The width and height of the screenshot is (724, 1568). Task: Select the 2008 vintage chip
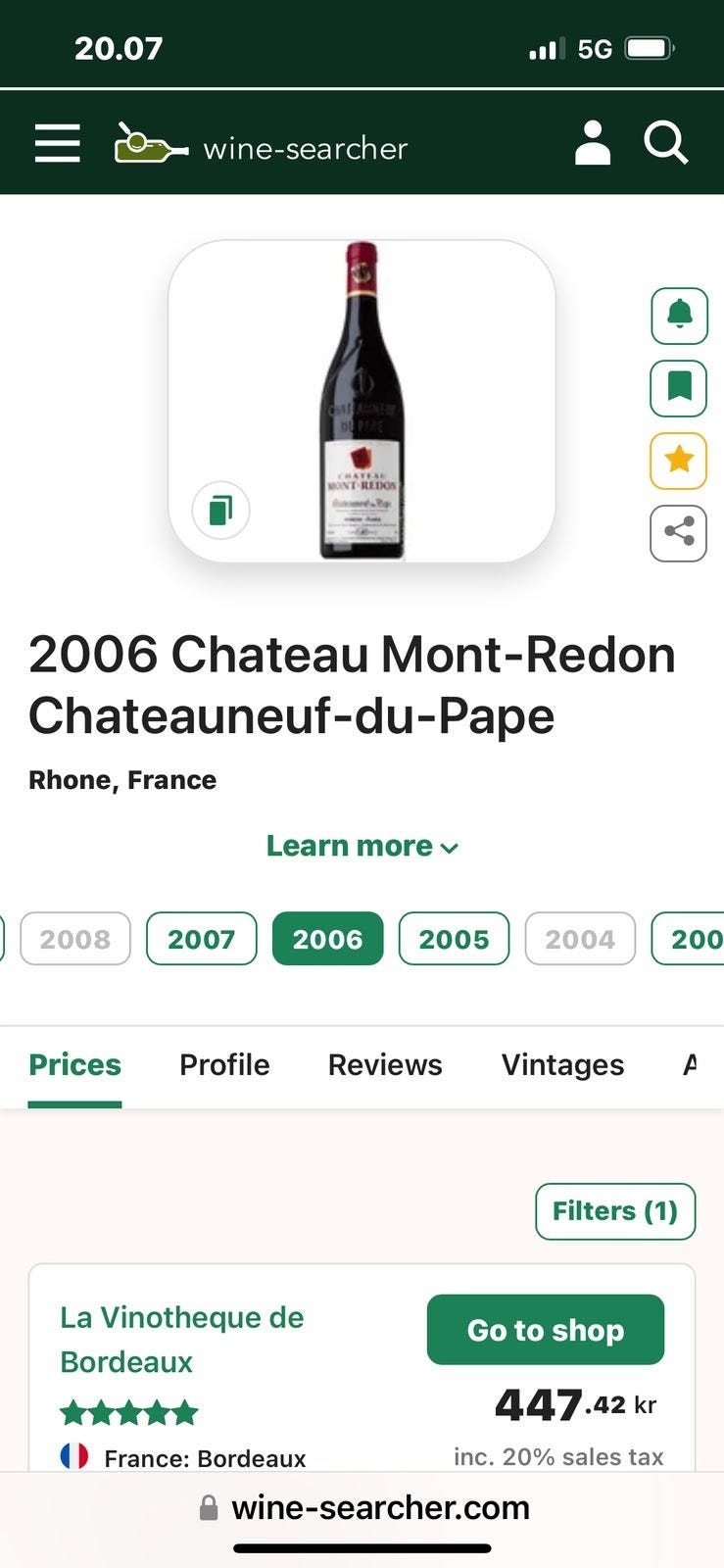[75, 939]
